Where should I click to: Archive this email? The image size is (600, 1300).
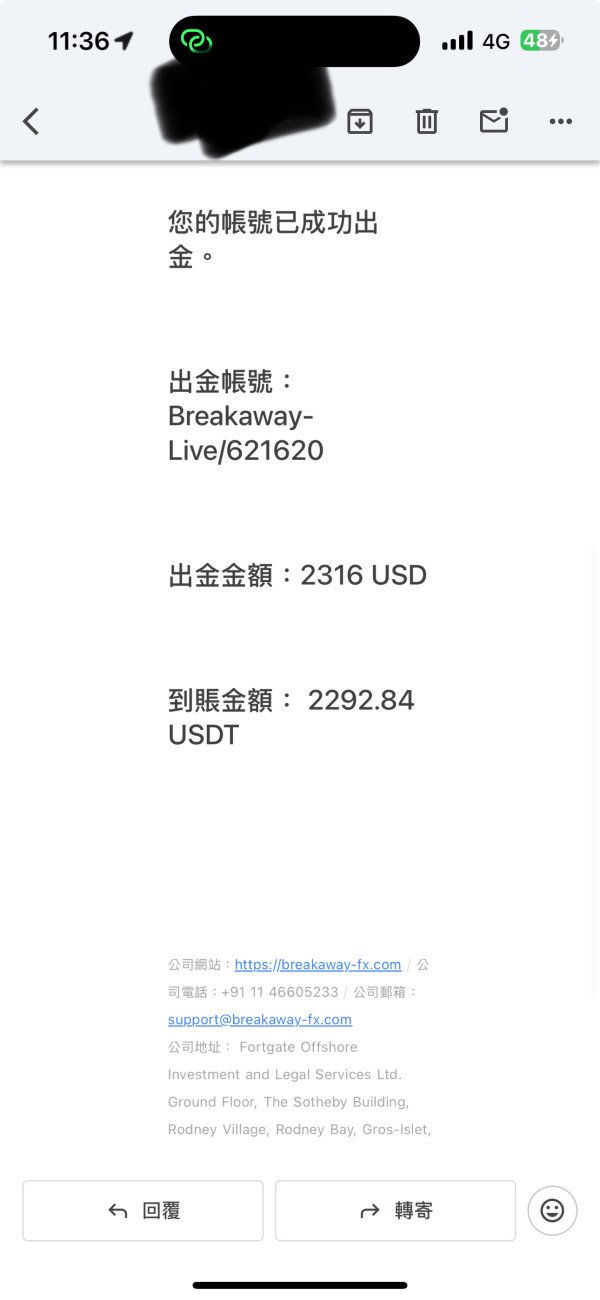pos(360,122)
